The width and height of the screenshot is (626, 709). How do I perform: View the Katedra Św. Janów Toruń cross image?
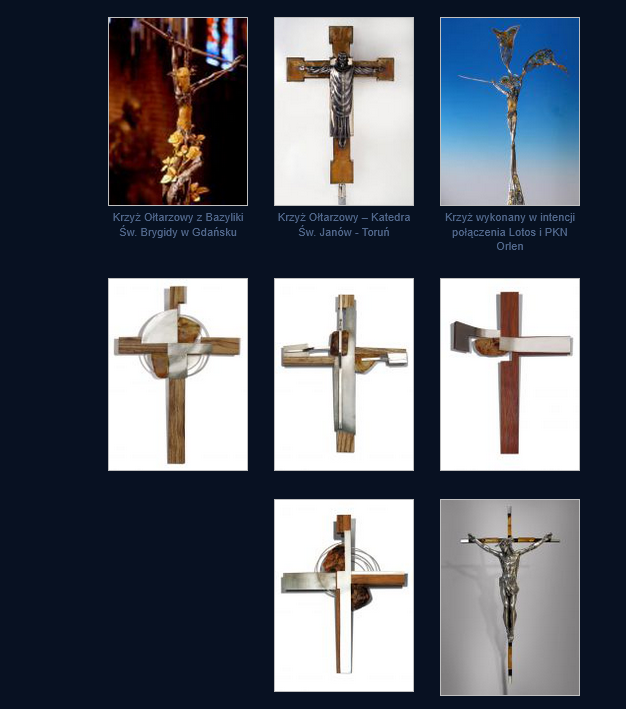pos(344,111)
